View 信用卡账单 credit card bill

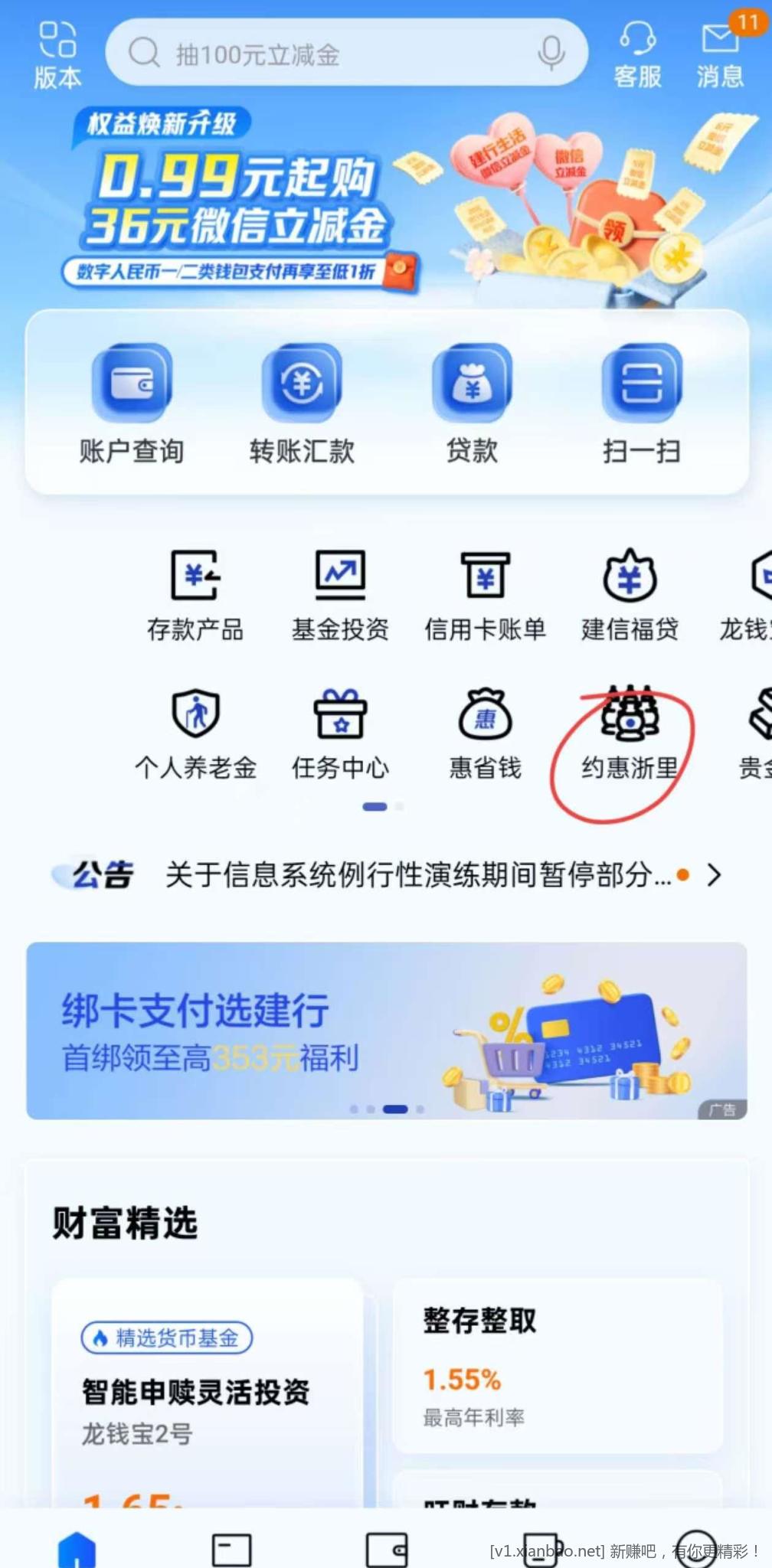(x=485, y=595)
